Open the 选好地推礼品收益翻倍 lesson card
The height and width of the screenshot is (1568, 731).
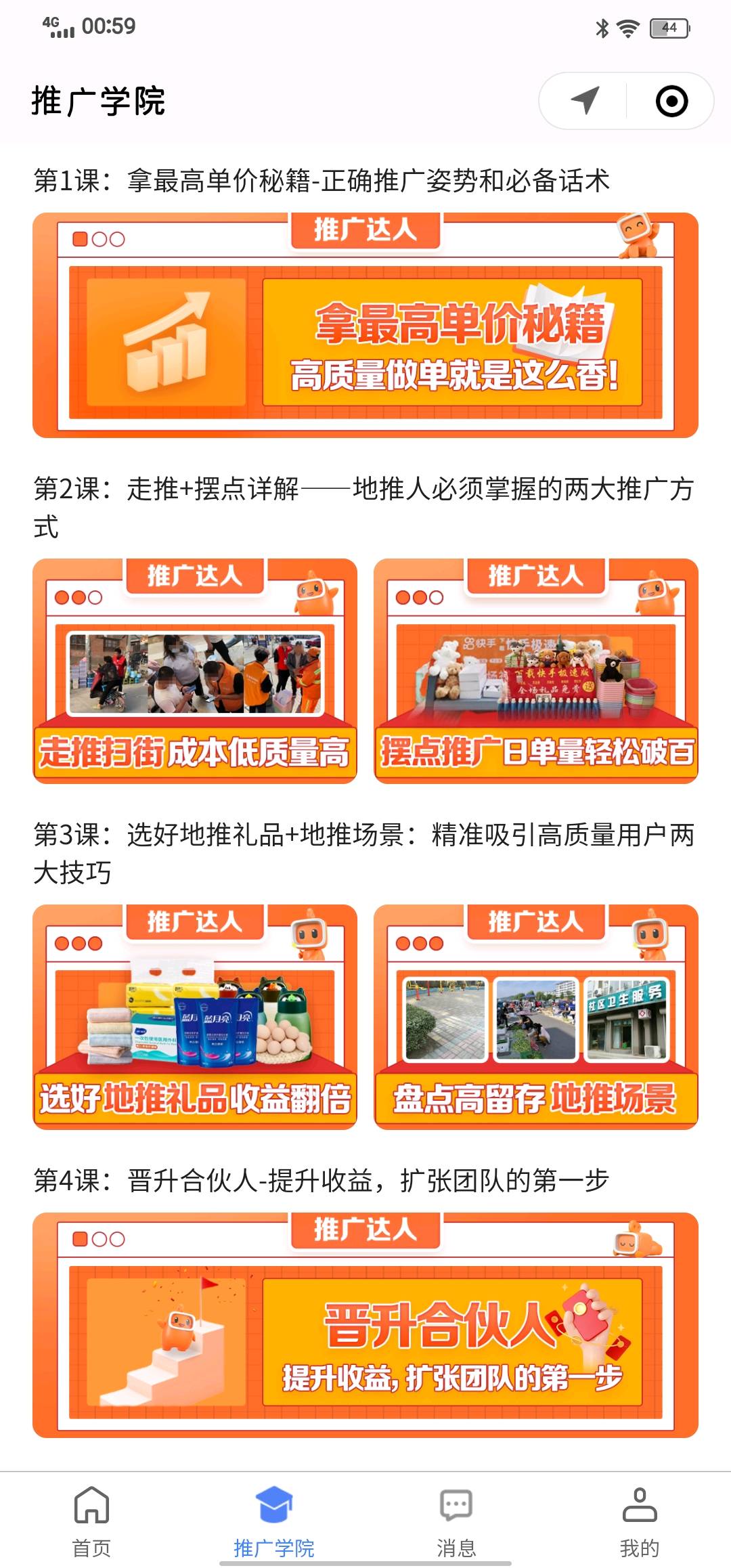point(195,1017)
